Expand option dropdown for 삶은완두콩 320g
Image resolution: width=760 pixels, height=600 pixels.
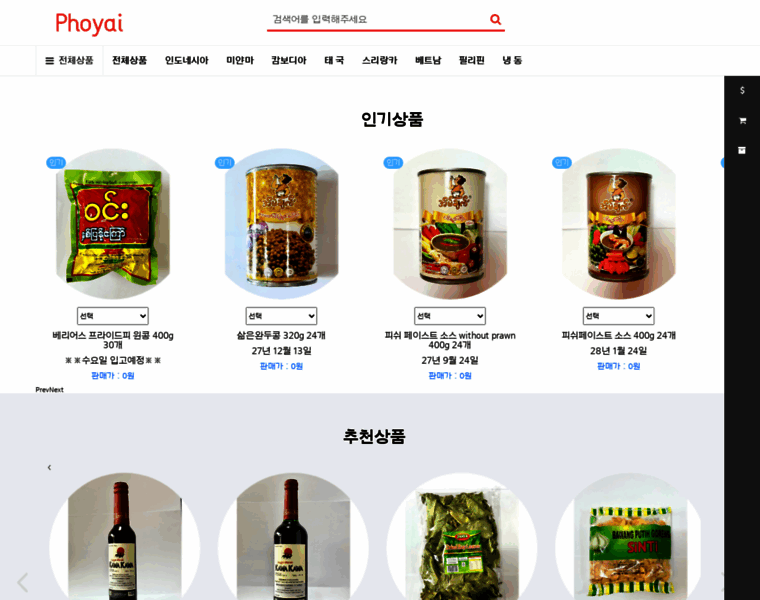tap(281, 316)
